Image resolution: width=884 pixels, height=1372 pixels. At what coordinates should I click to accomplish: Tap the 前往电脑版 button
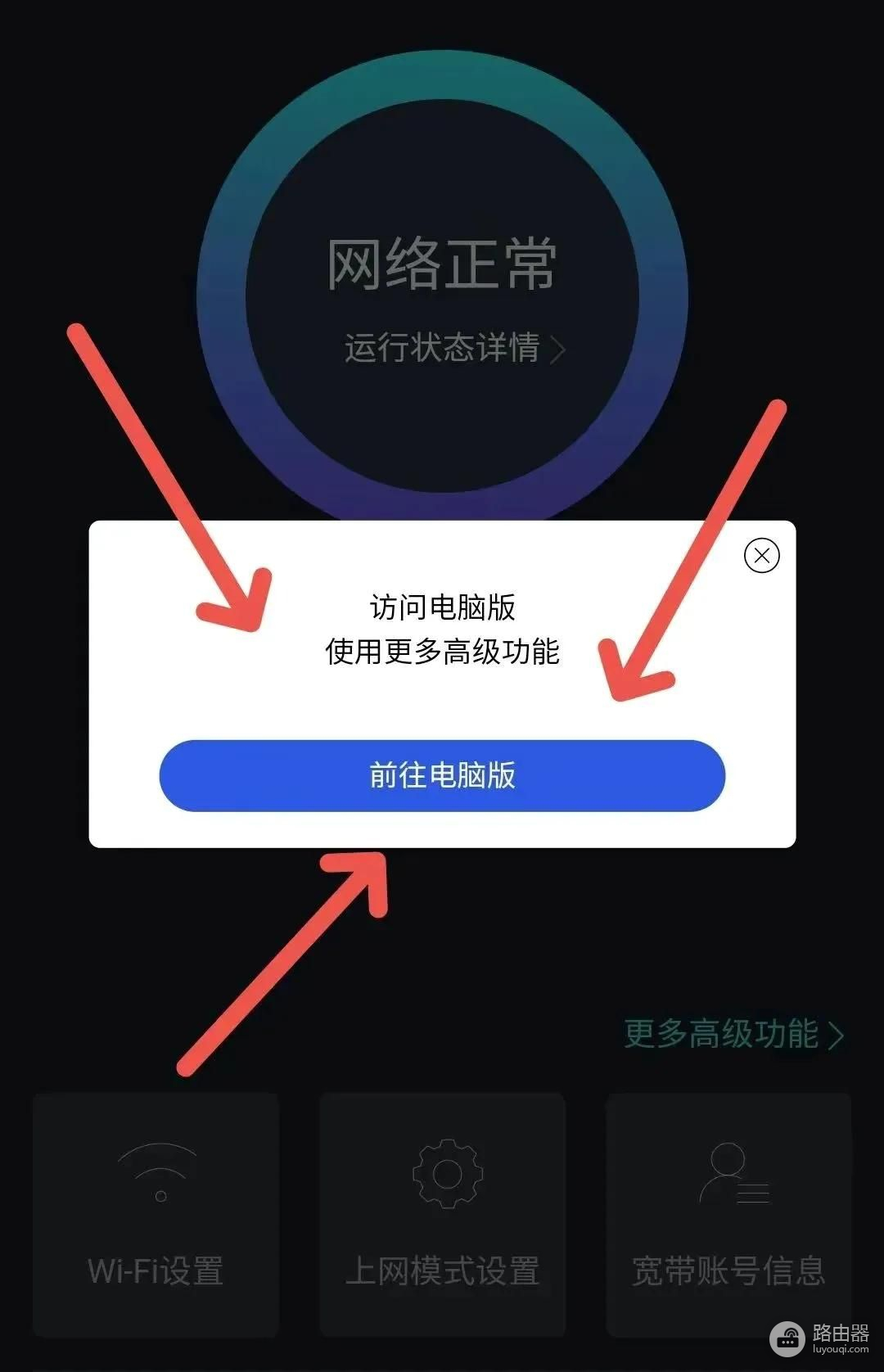(442, 775)
